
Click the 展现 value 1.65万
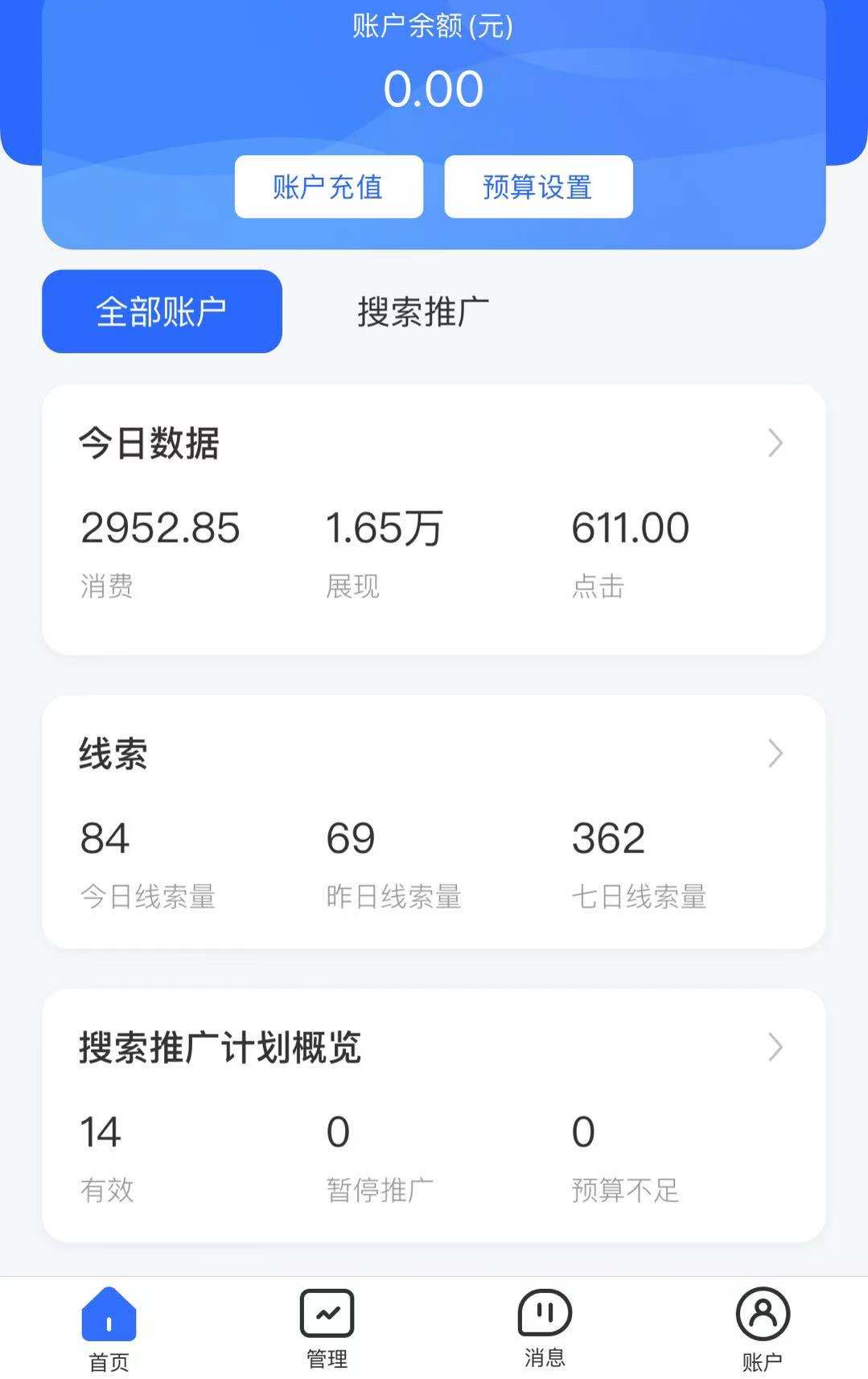point(382,529)
